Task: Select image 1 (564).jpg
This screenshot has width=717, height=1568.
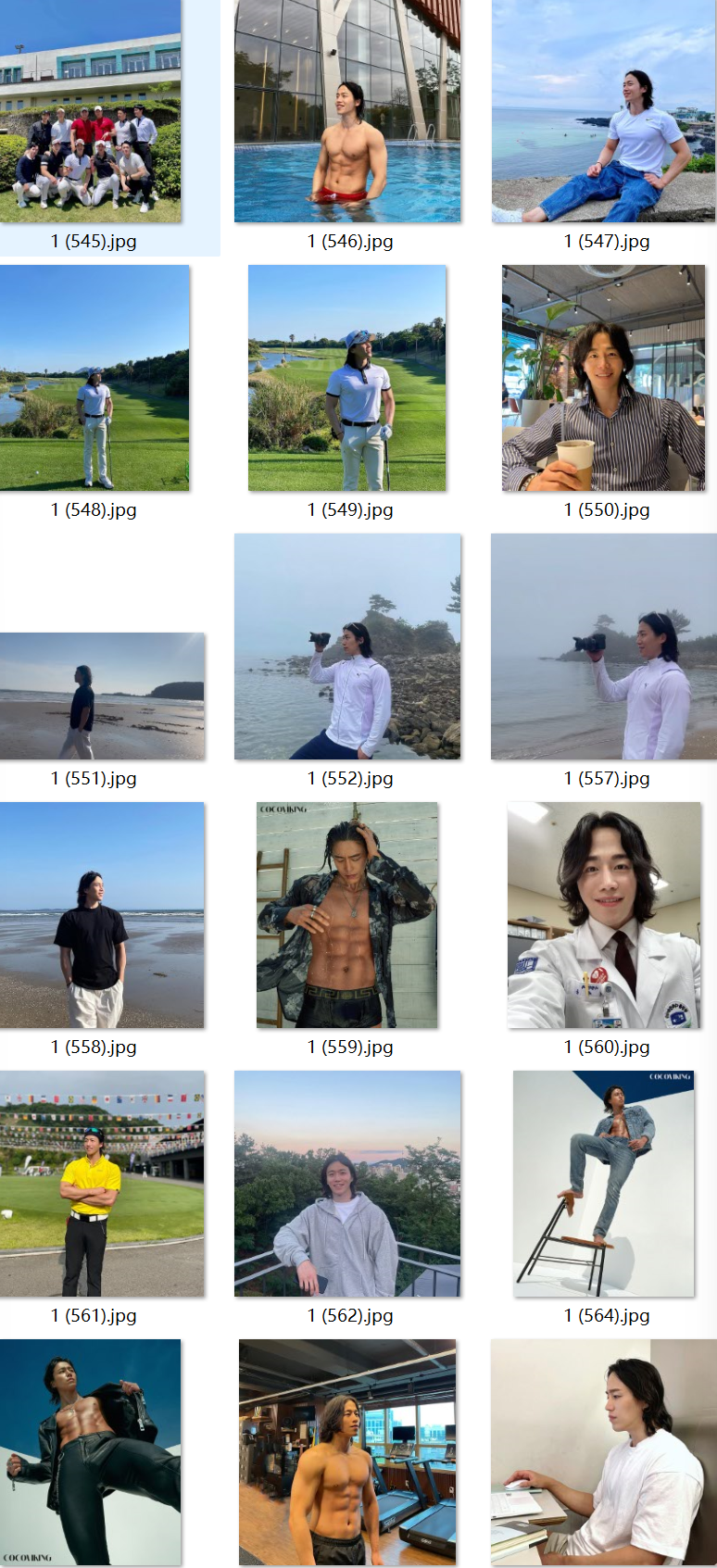Action: point(604,1184)
